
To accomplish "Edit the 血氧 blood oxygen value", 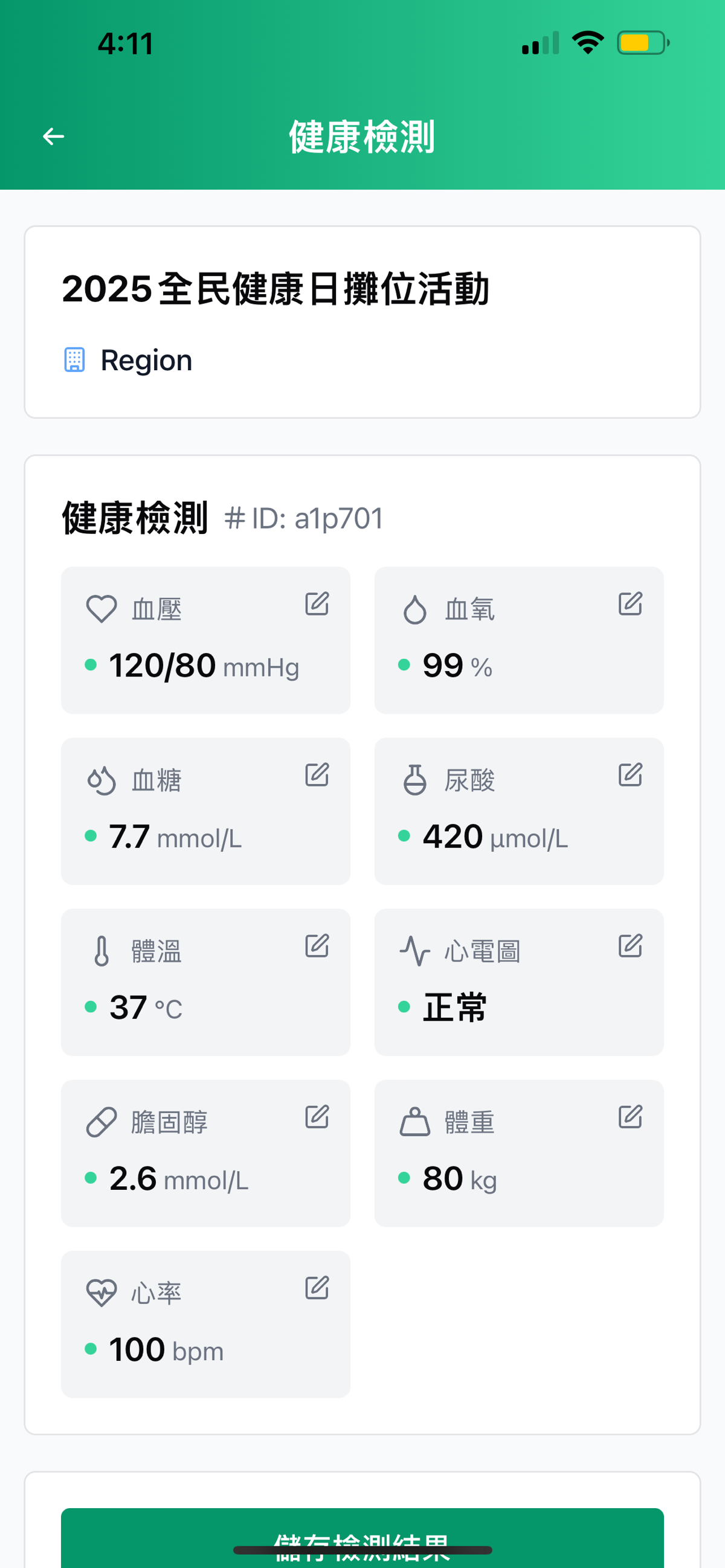I will point(630,604).
